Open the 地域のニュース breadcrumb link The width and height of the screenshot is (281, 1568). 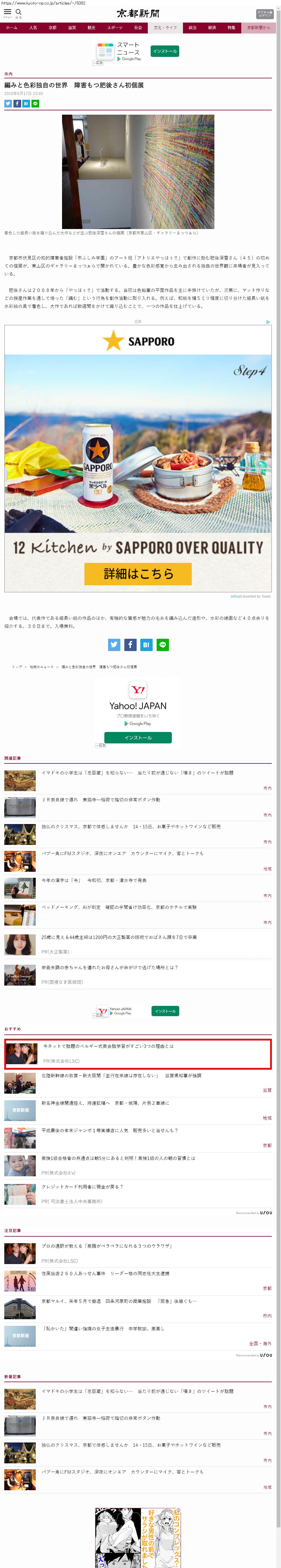pyautogui.click(x=41, y=666)
